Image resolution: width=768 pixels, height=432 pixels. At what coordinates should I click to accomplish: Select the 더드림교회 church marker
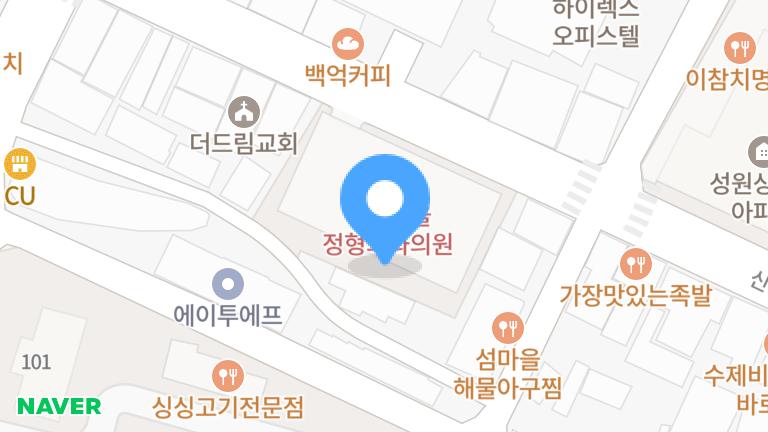click(243, 110)
